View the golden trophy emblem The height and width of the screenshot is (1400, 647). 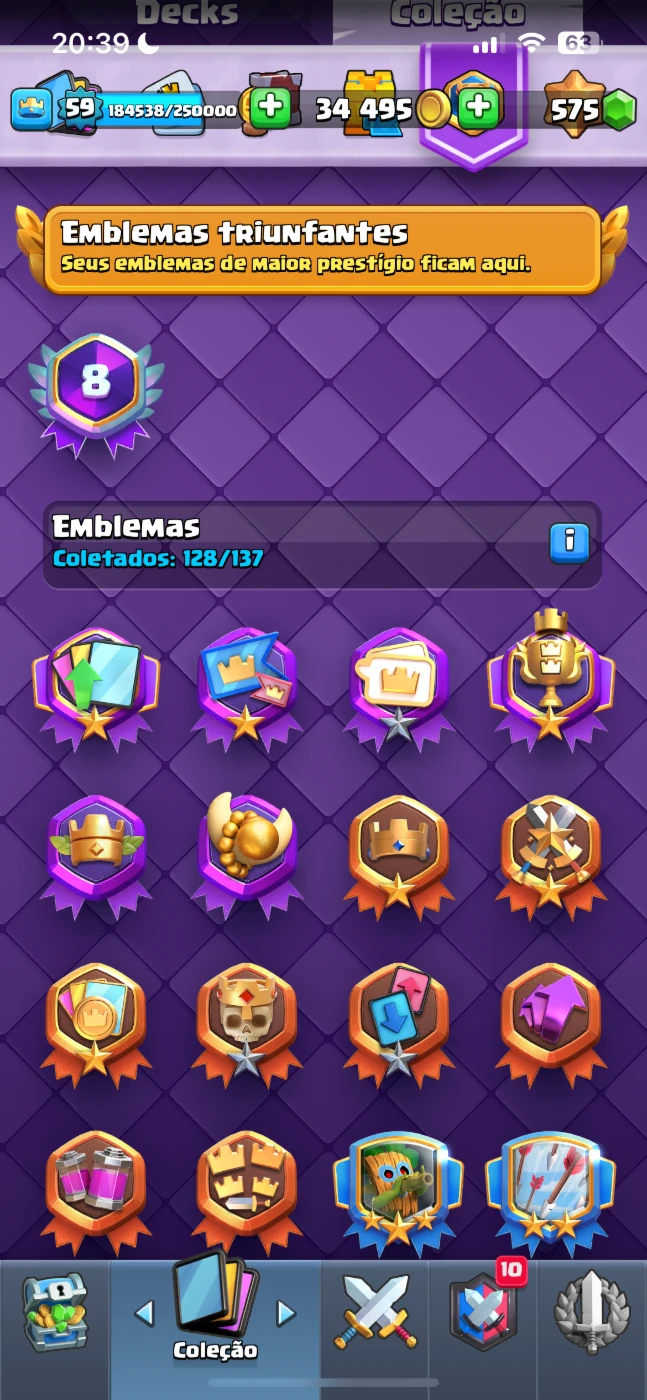550,678
